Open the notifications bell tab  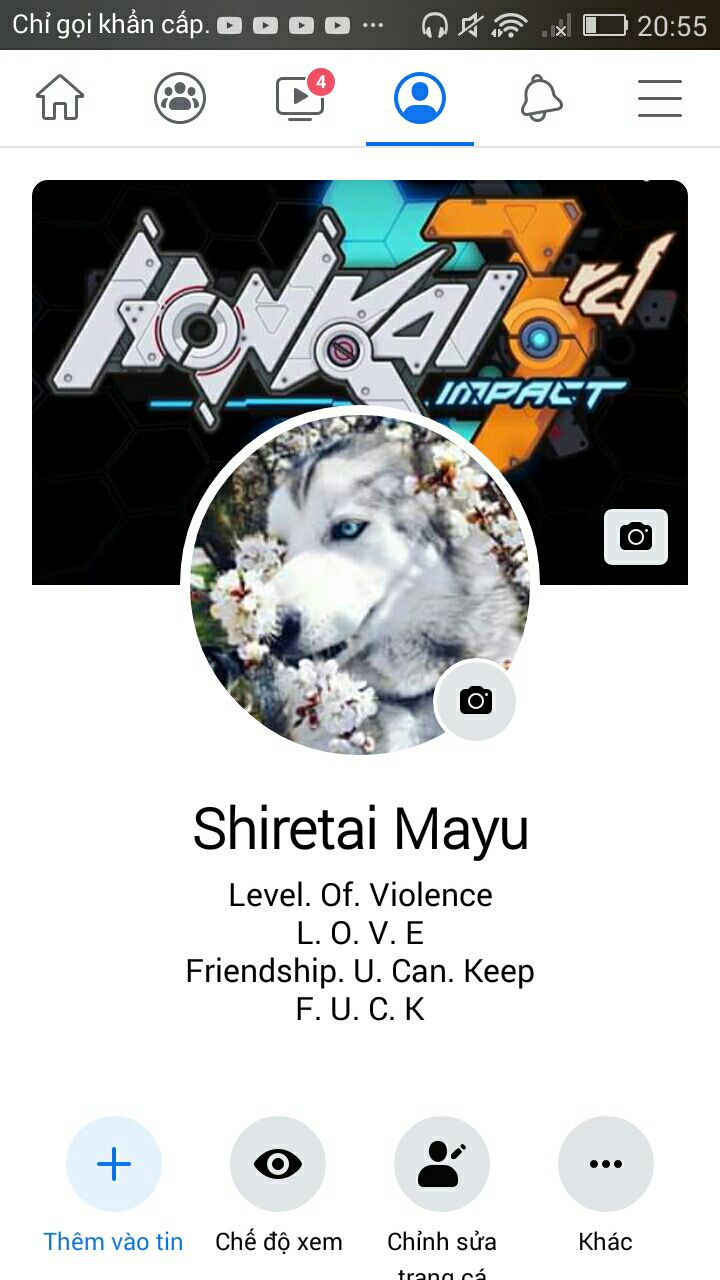(541, 98)
